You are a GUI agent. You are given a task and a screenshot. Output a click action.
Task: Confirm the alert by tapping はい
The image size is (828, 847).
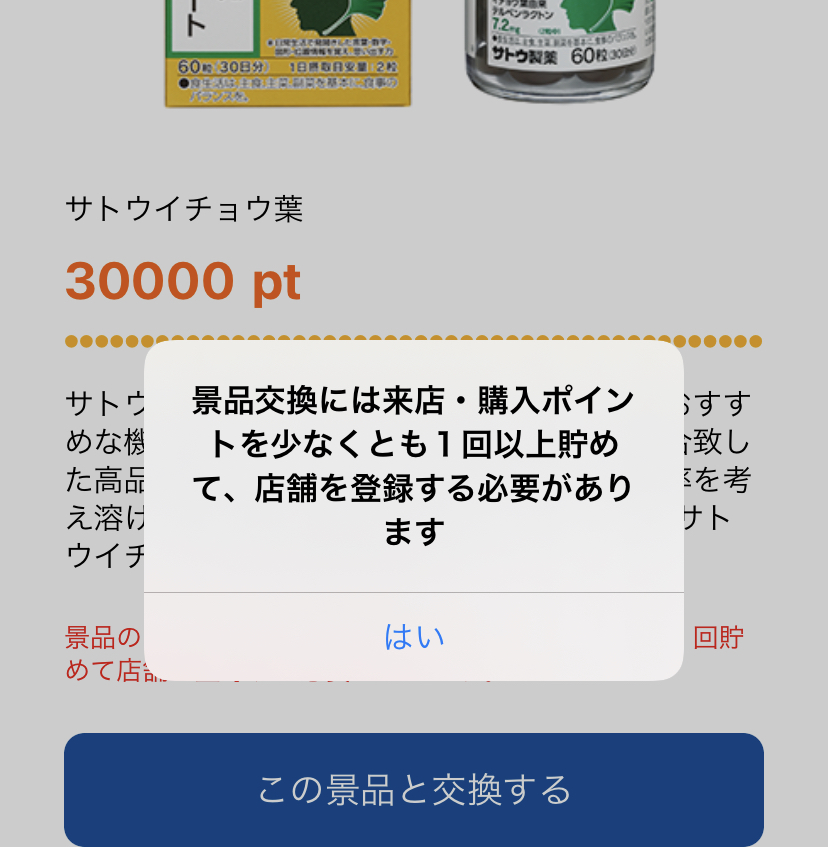pyautogui.click(x=414, y=637)
